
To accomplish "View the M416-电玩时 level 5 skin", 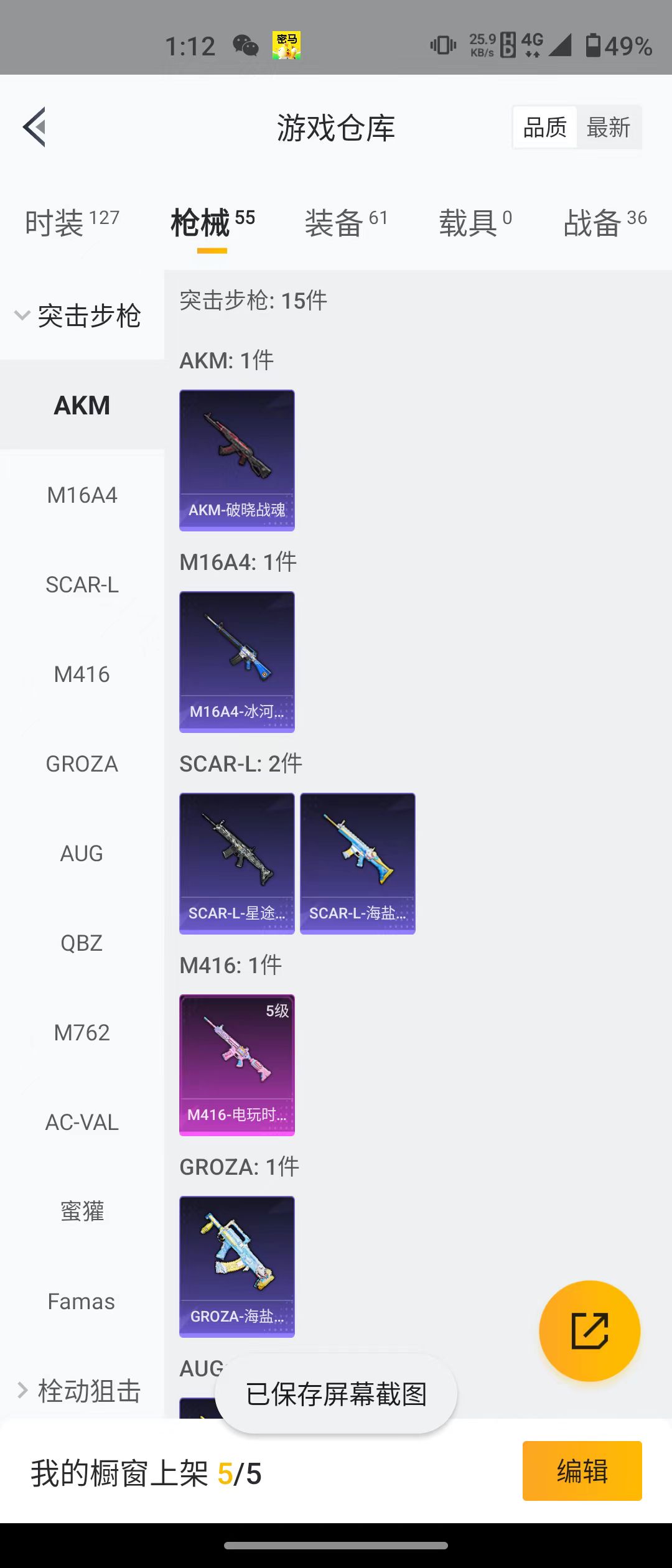I will pos(237,1065).
